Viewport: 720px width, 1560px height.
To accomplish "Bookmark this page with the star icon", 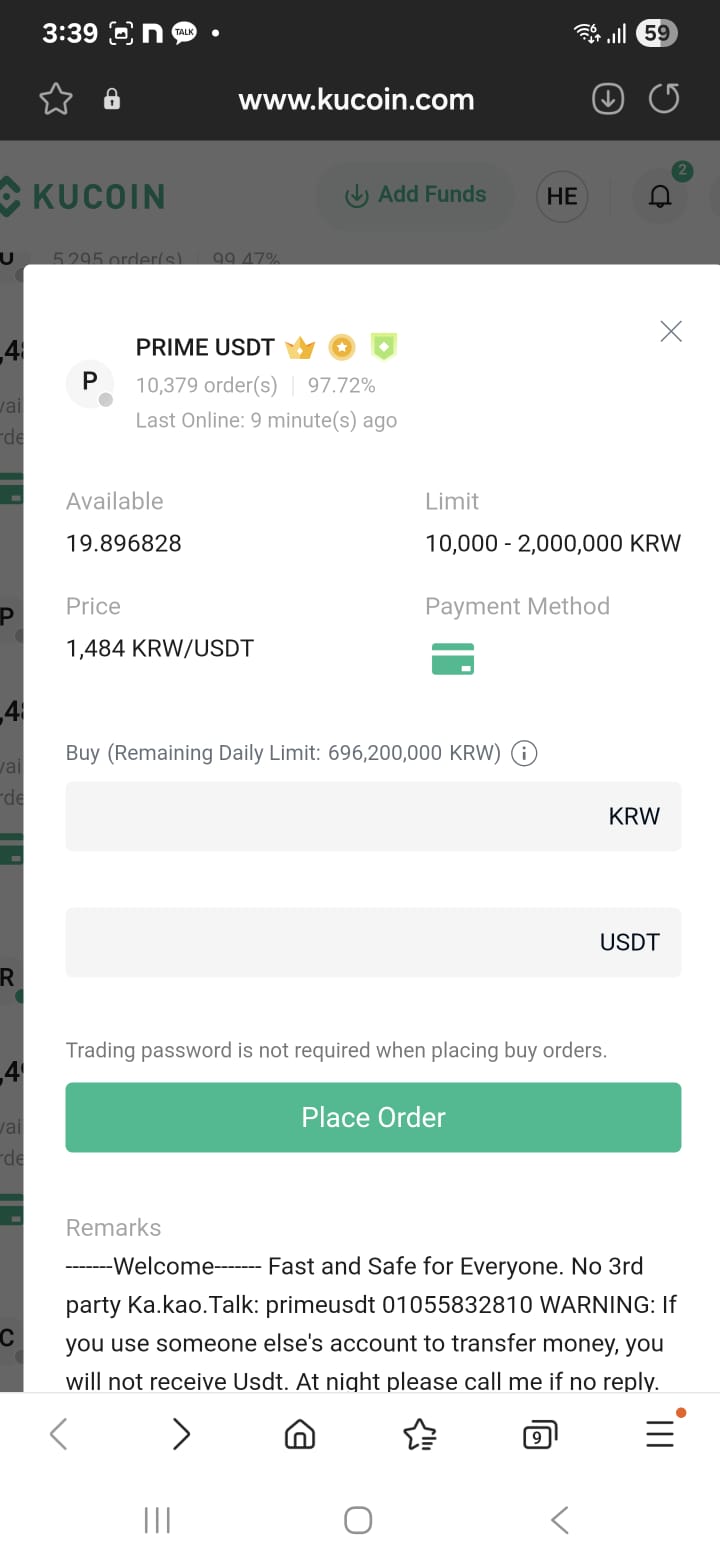I will pos(56,99).
